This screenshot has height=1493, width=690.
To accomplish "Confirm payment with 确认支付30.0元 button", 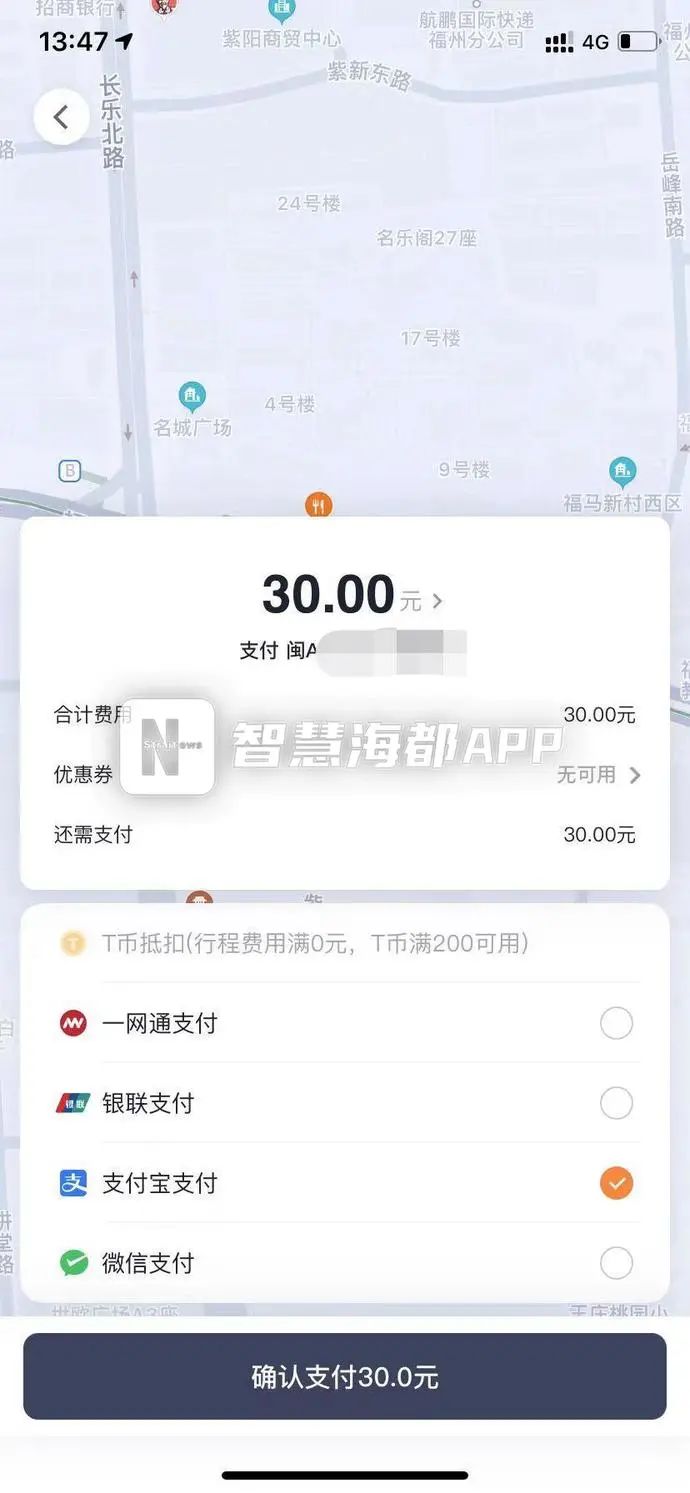I will (345, 1377).
